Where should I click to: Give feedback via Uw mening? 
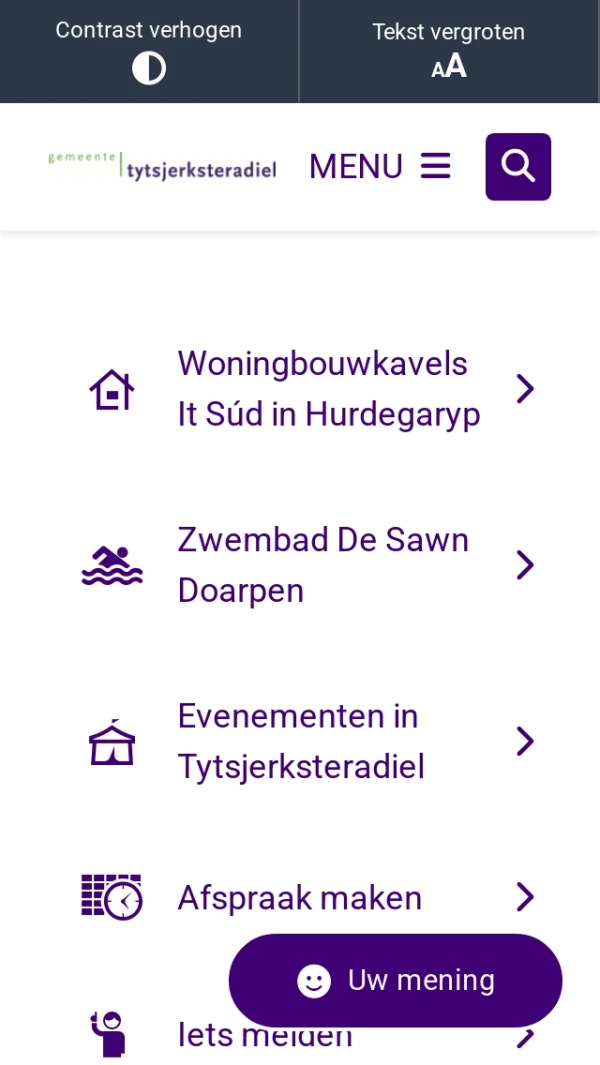click(x=396, y=980)
